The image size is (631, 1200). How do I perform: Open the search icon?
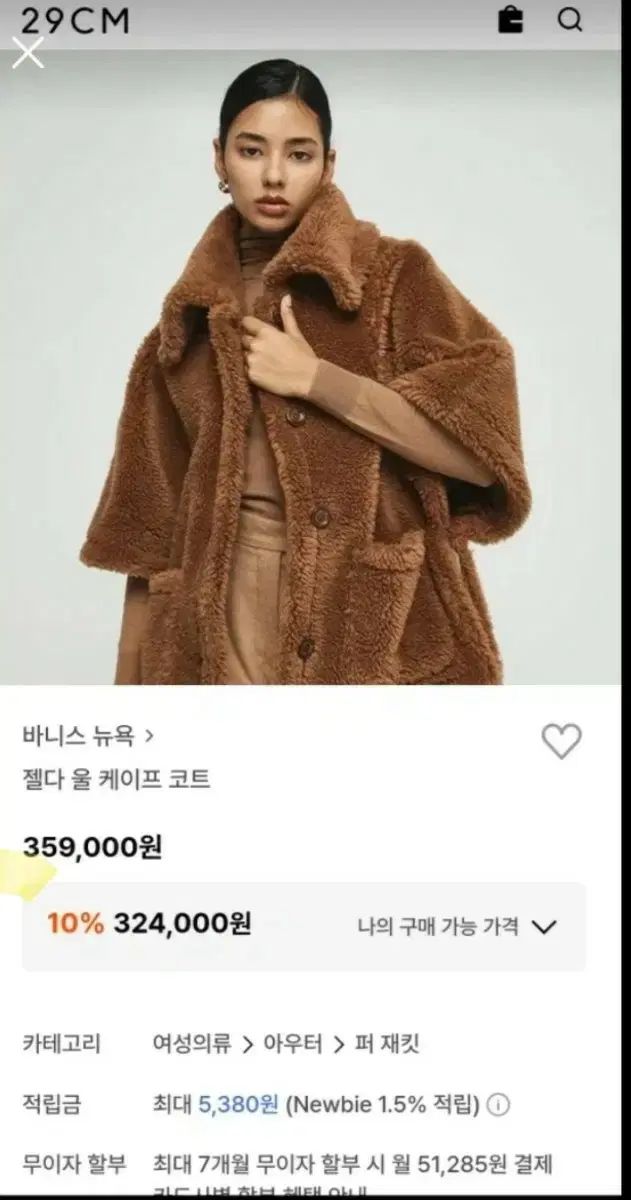pos(570,20)
